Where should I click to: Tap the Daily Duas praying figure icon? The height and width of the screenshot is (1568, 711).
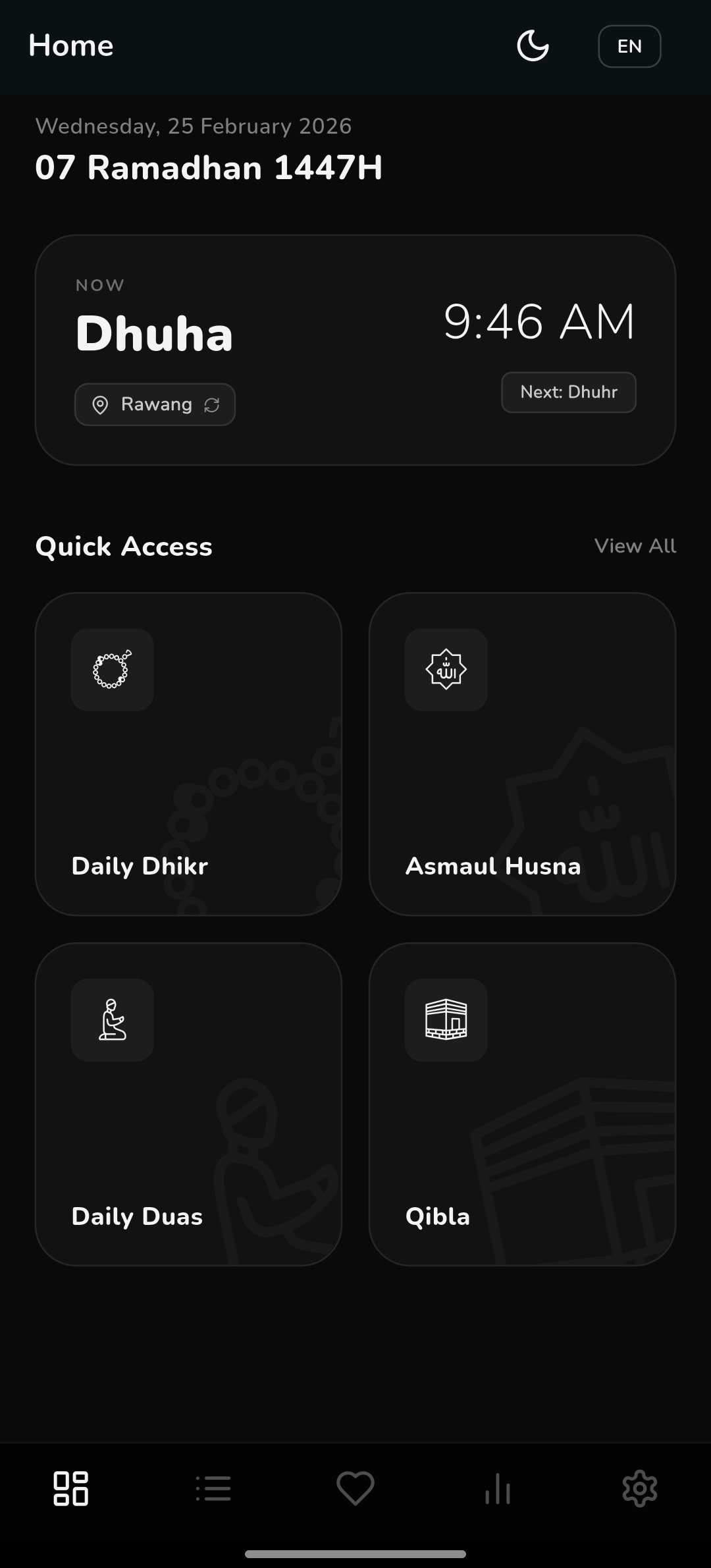pos(112,1019)
